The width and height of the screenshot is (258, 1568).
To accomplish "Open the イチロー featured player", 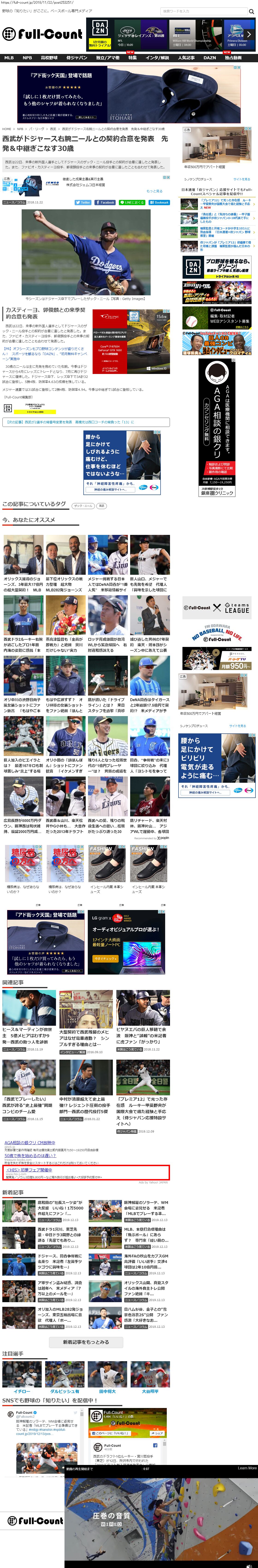I will 22,1391.
